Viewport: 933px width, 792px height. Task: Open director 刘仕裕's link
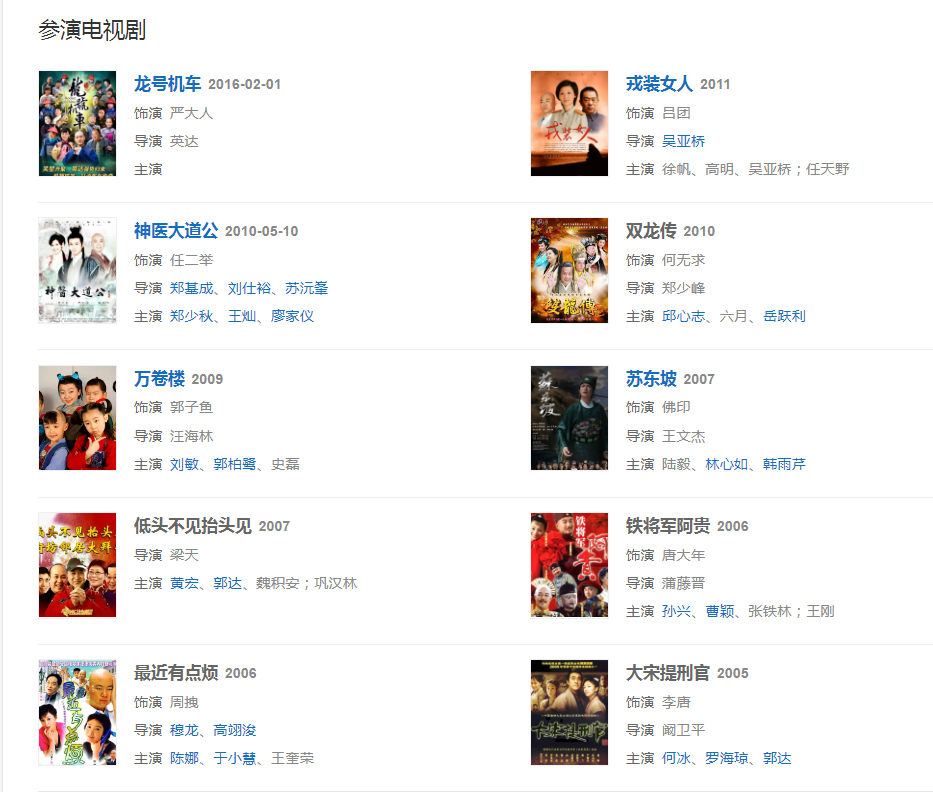pyautogui.click(x=249, y=288)
